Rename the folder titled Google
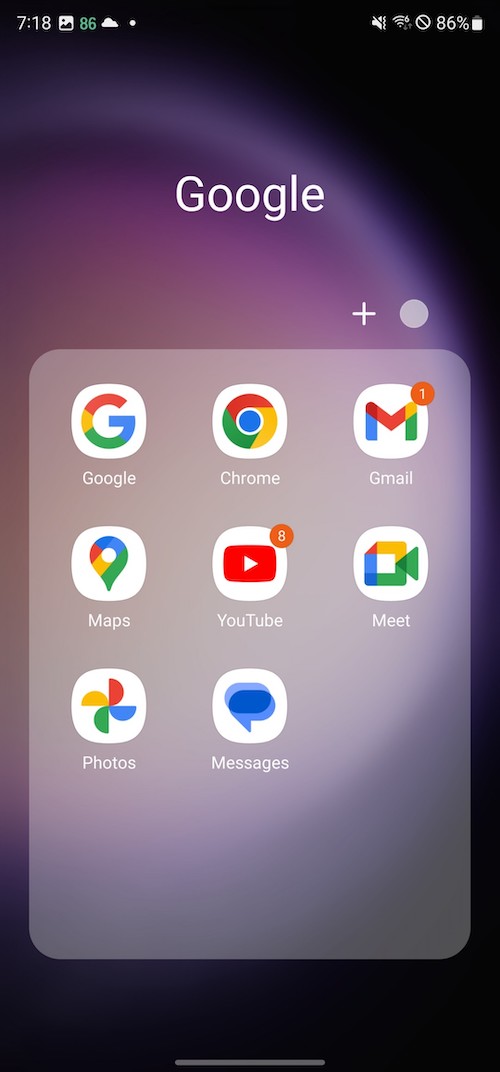 pyautogui.click(x=250, y=195)
